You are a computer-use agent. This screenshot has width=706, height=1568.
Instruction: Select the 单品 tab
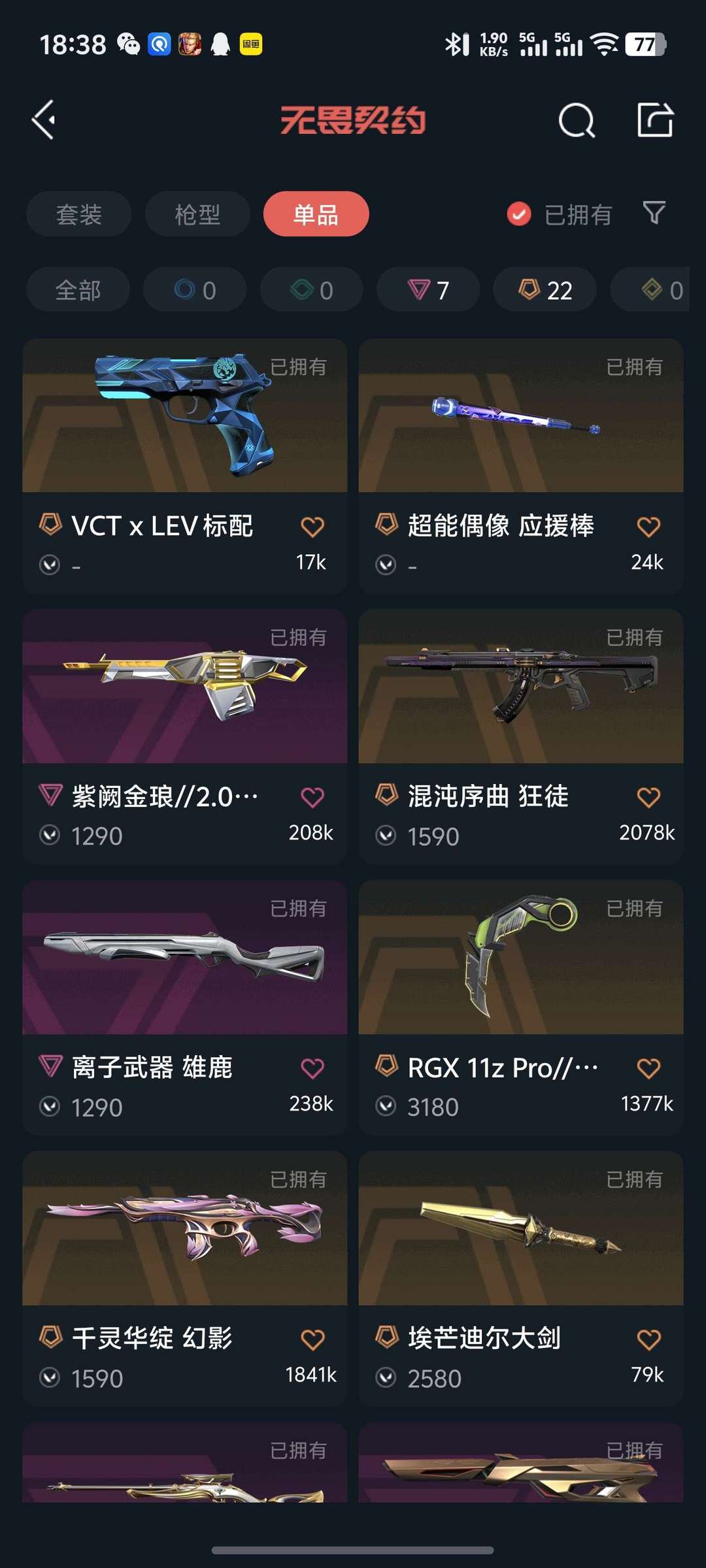[316, 214]
